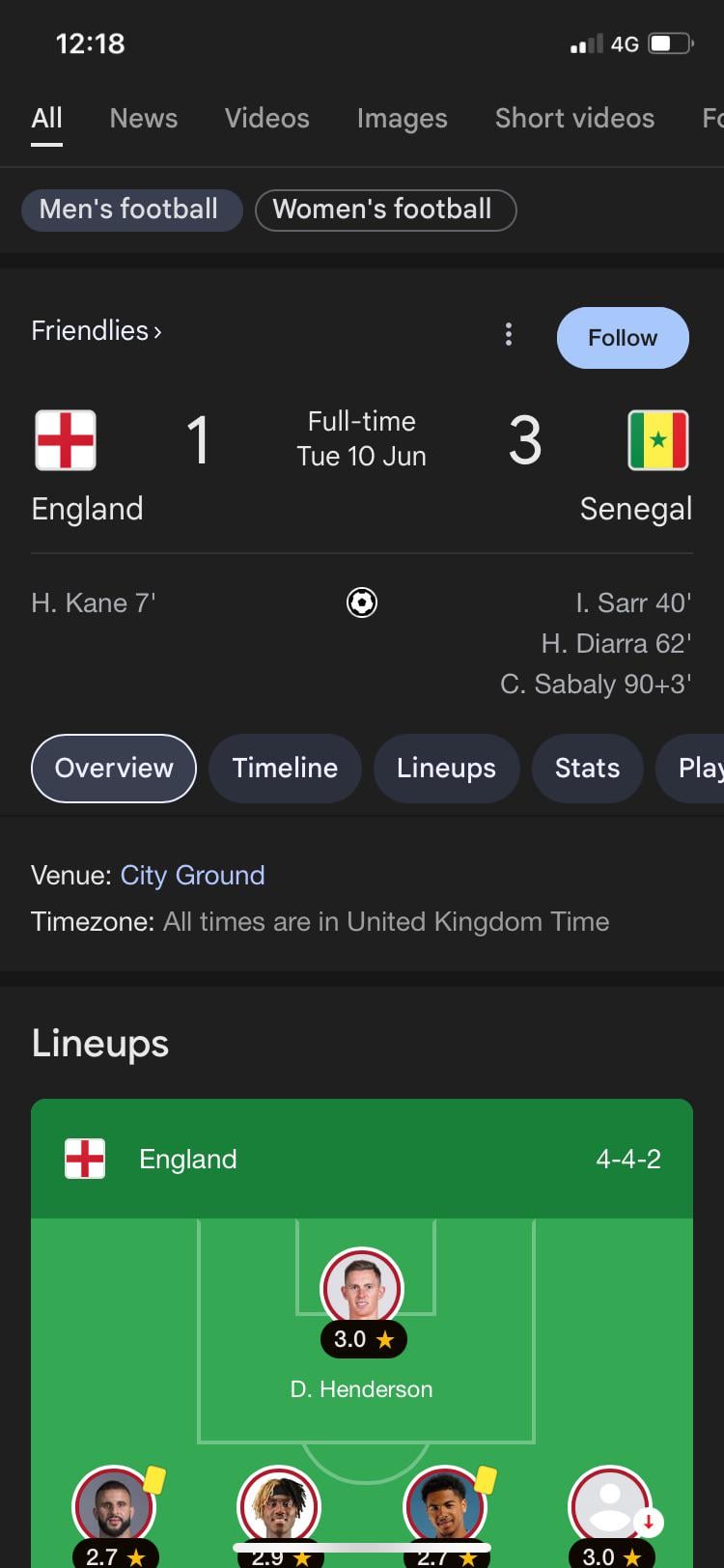The height and width of the screenshot is (1568, 724).
Task: Switch to the Lineups section
Action: 446,769
